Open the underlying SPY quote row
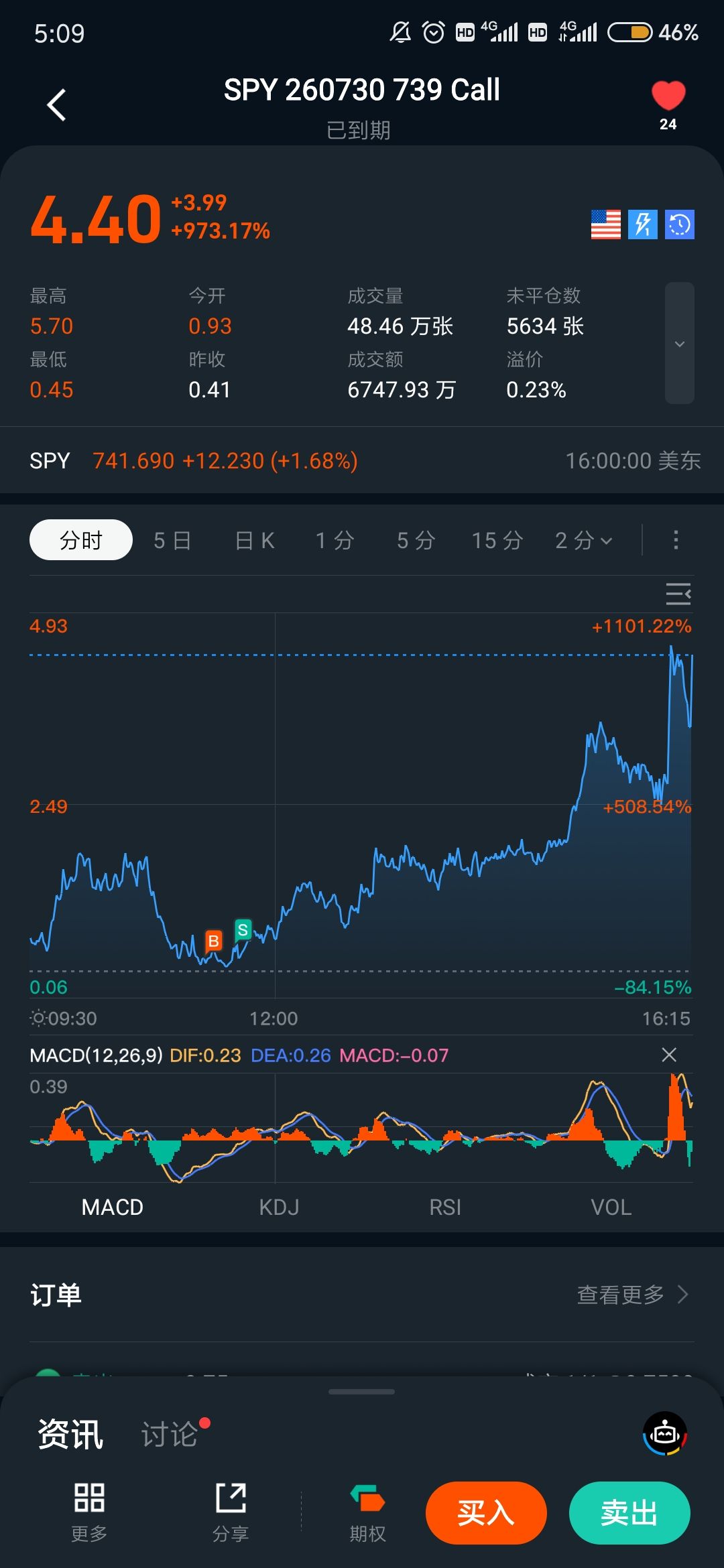Screen dimensions: 724x1568 362,461
